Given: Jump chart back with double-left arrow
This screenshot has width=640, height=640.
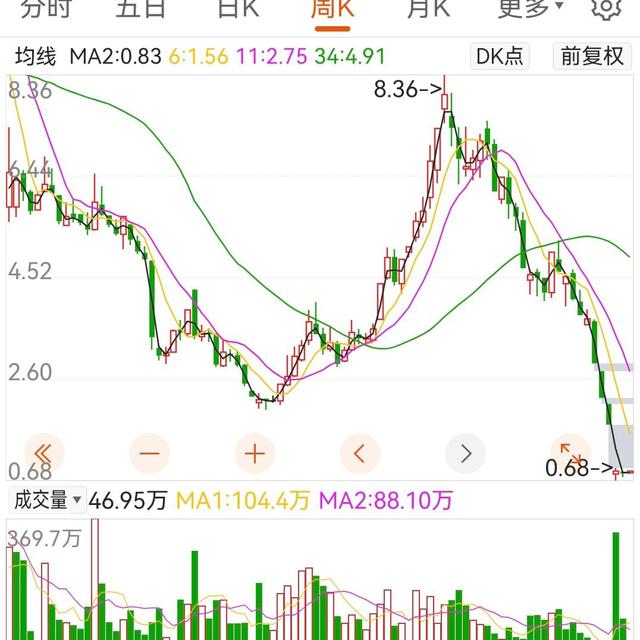Looking at the screenshot, I should coord(42,453).
